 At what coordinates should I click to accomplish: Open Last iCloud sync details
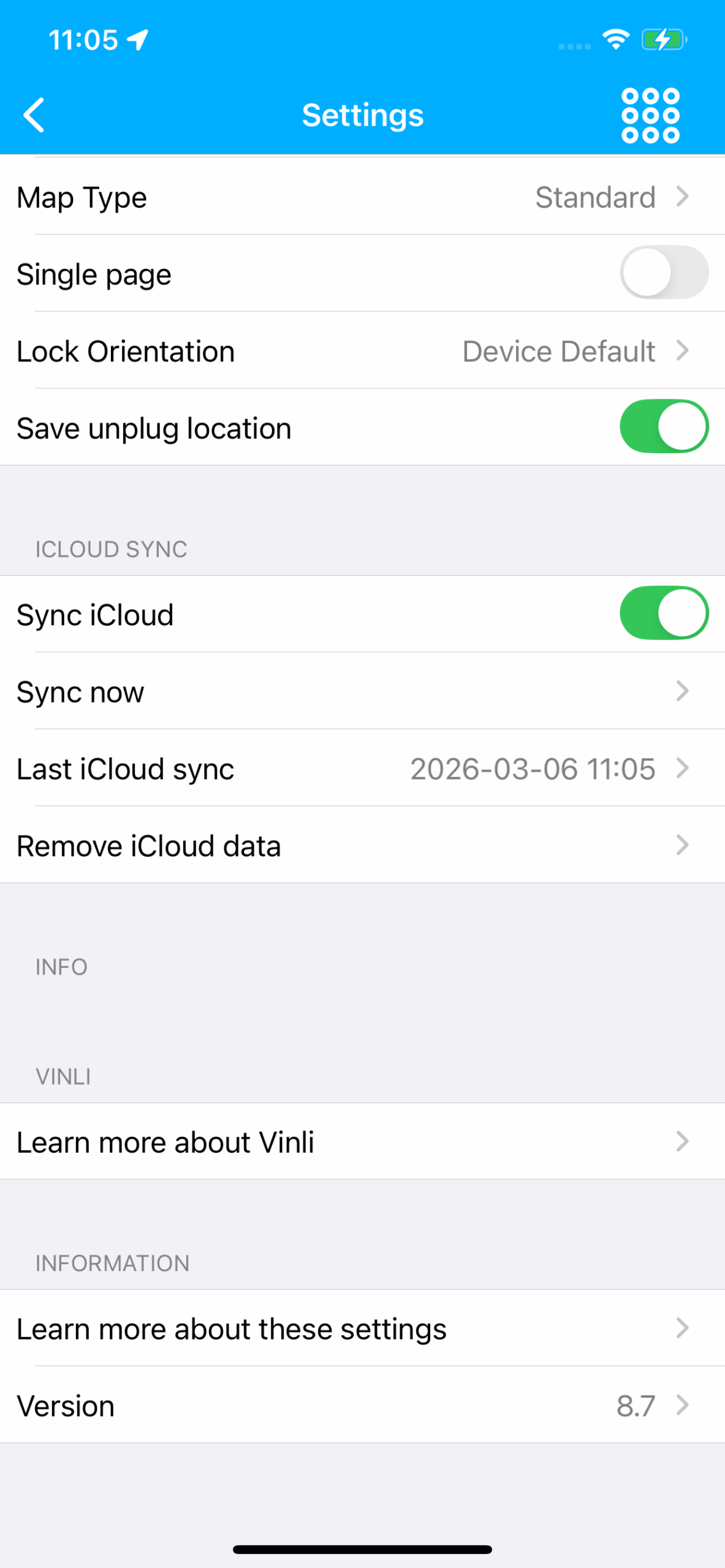[362, 769]
